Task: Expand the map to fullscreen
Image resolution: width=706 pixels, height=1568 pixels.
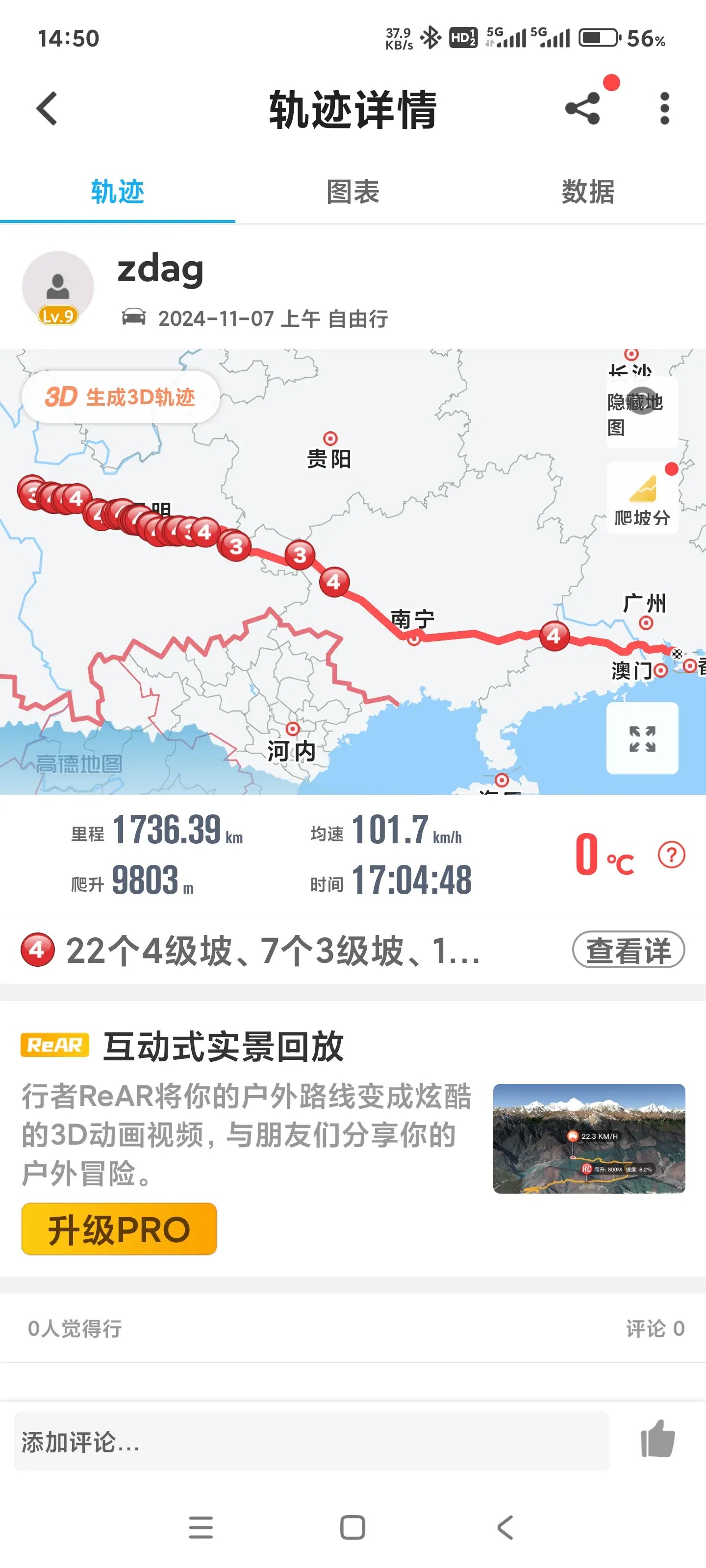Action: pyautogui.click(x=641, y=738)
